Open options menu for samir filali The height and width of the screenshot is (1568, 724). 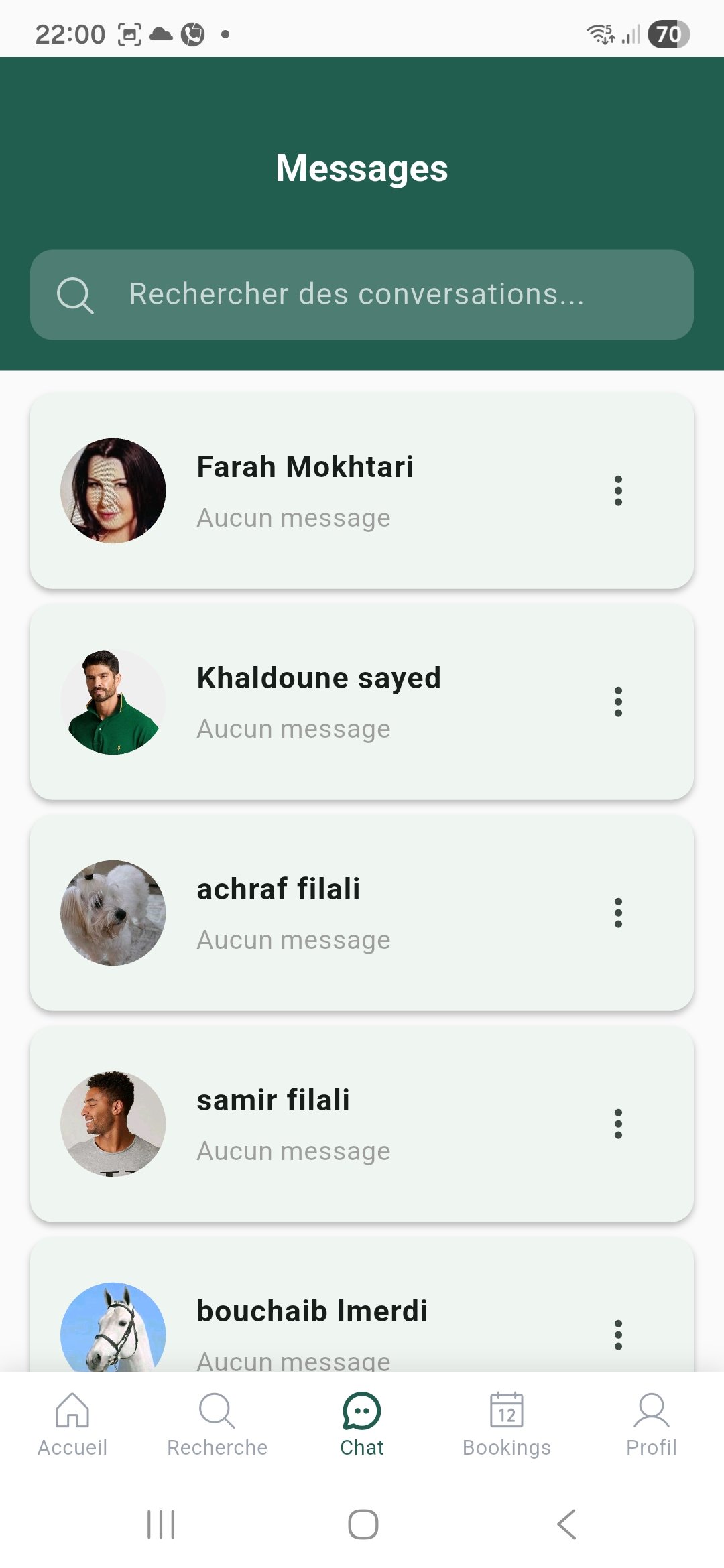618,1124
